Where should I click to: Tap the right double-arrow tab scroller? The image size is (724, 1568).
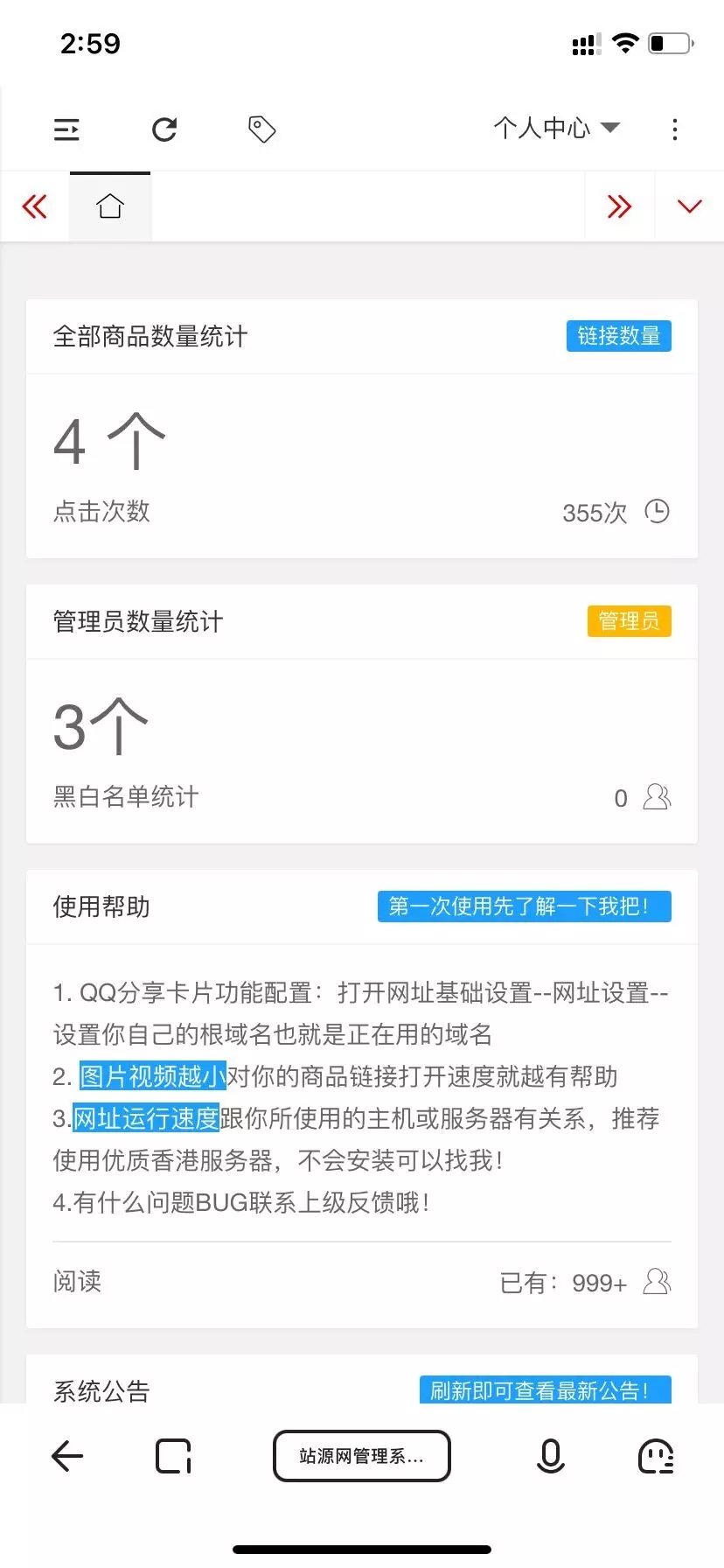pos(619,206)
